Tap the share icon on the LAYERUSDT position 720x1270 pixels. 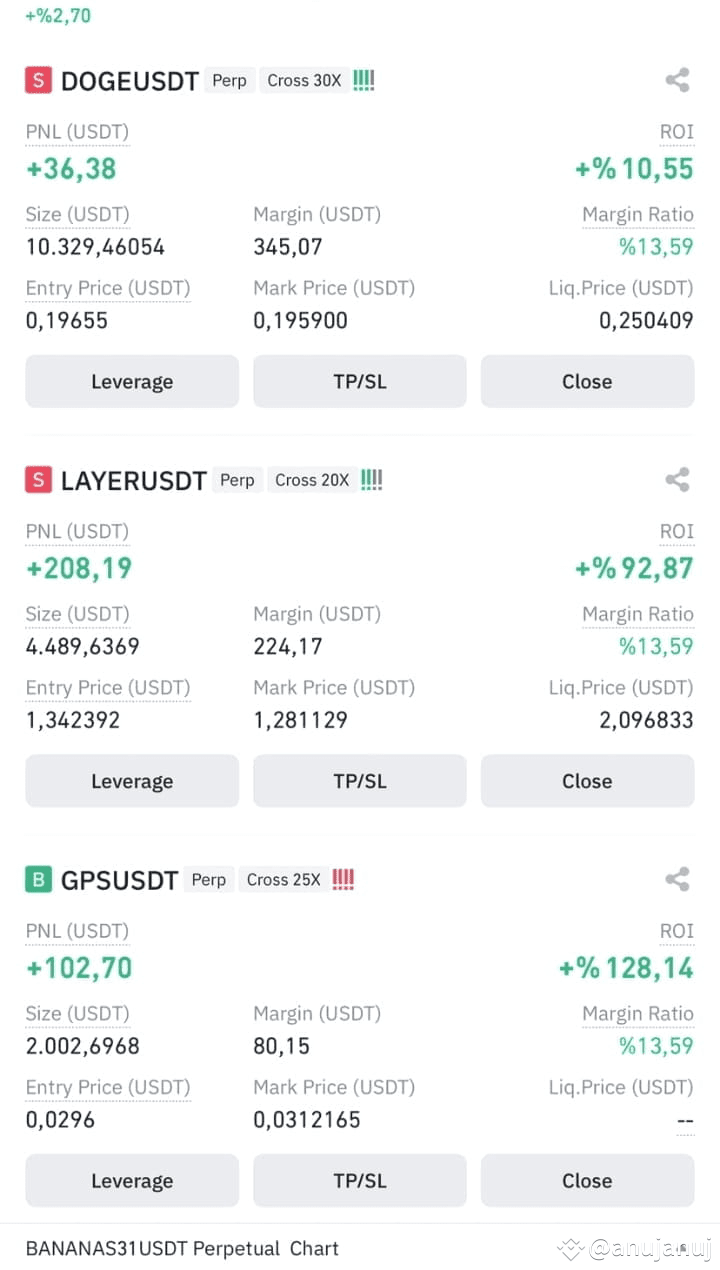click(x=677, y=479)
